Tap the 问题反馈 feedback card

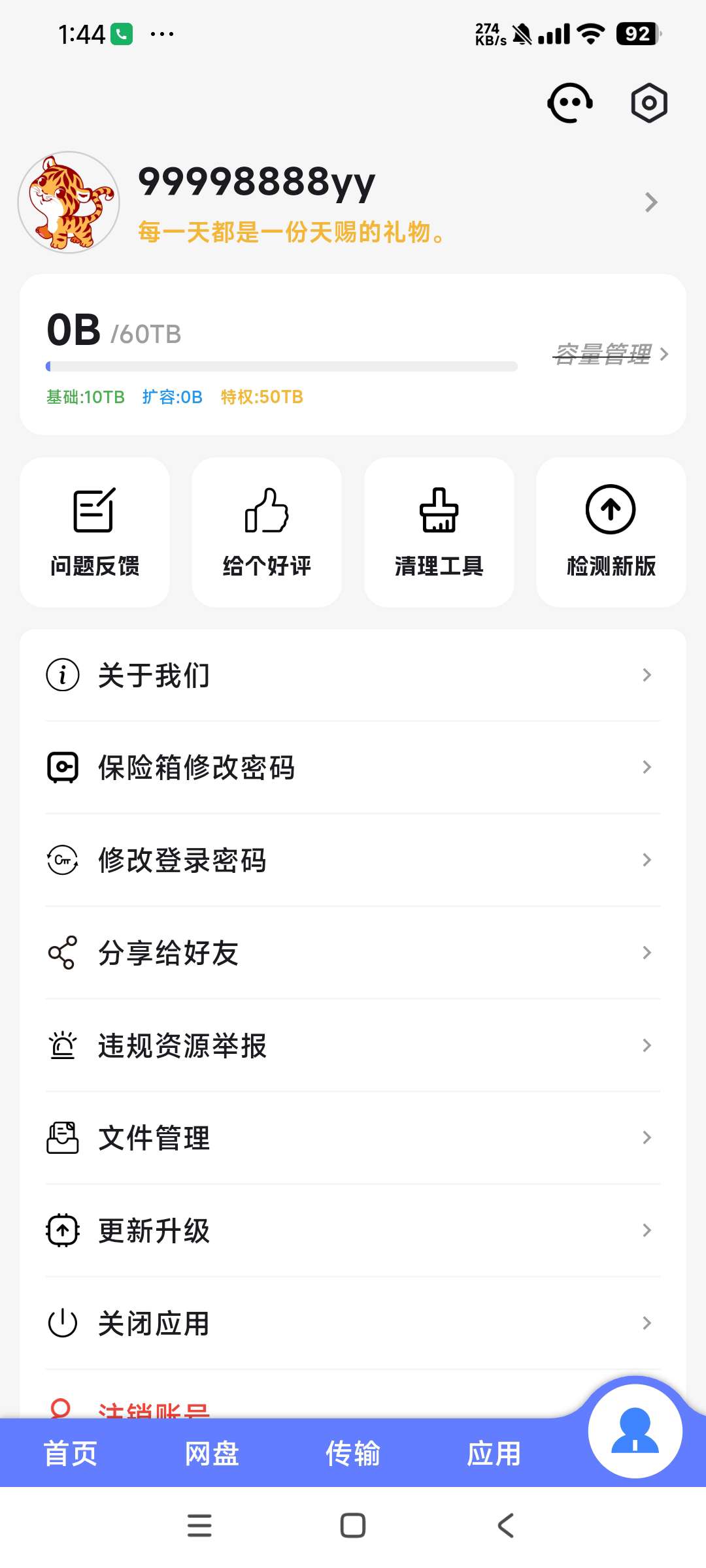pyautogui.click(x=95, y=532)
